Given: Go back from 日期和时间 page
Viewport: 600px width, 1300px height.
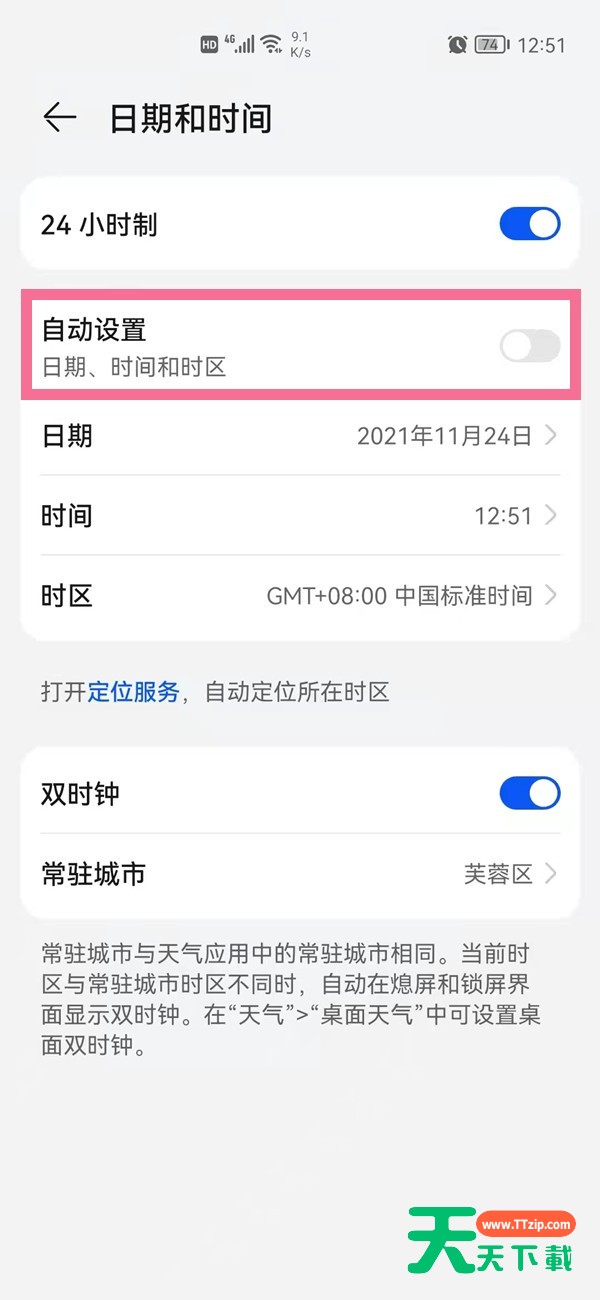Looking at the screenshot, I should [x=60, y=118].
